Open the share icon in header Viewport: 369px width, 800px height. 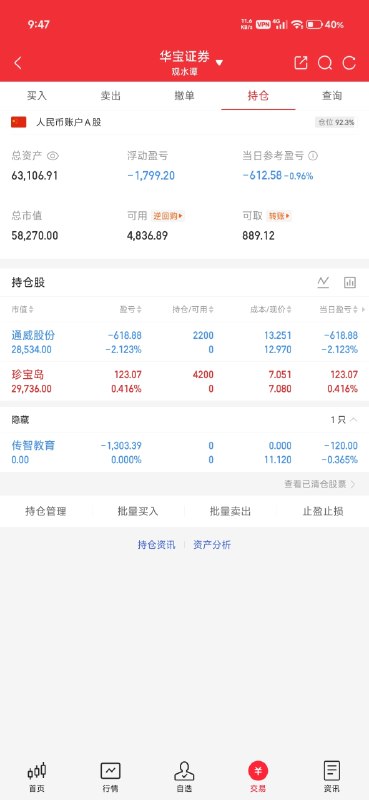(x=301, y=62)
